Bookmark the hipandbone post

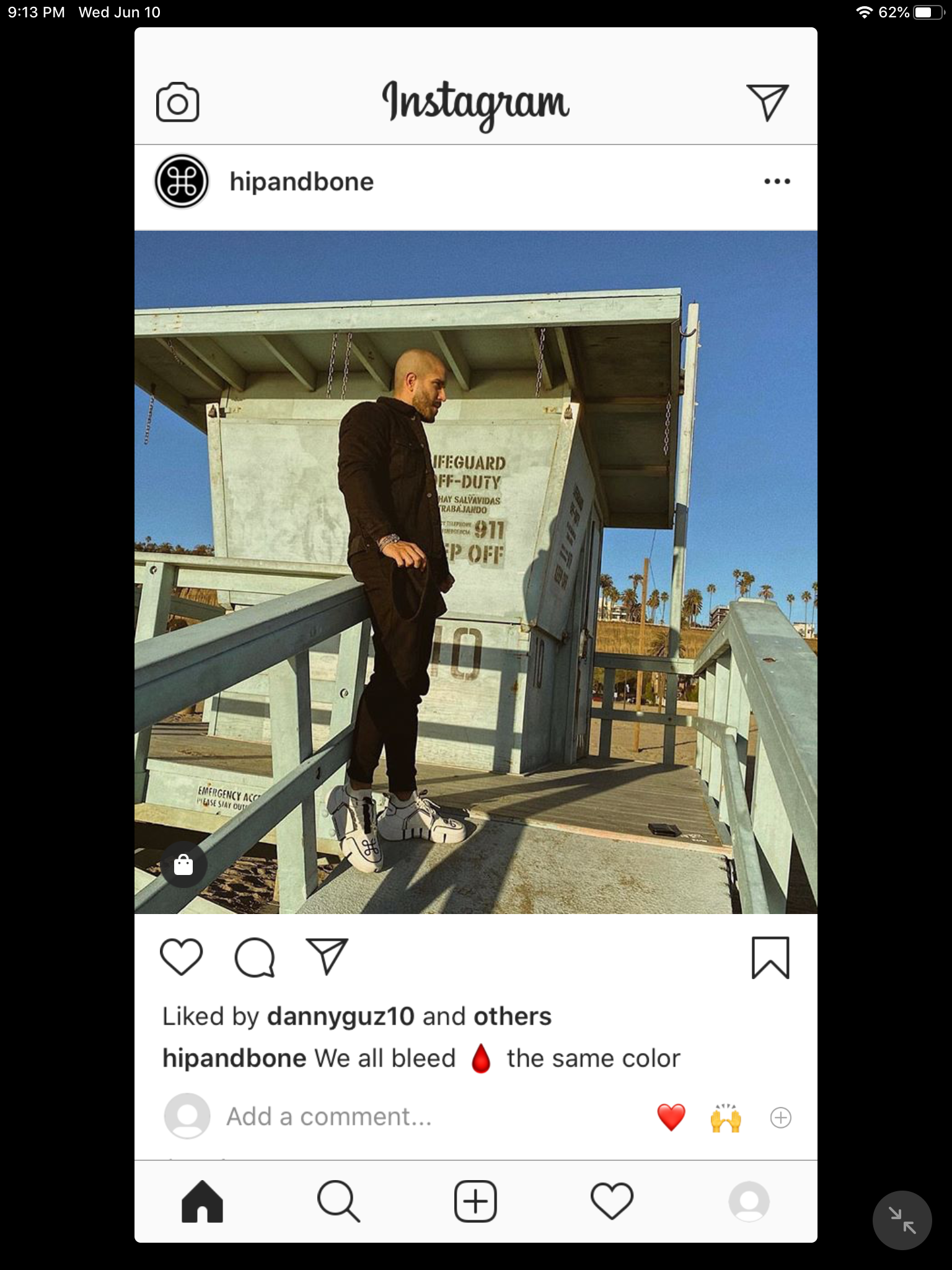[770, 957]
